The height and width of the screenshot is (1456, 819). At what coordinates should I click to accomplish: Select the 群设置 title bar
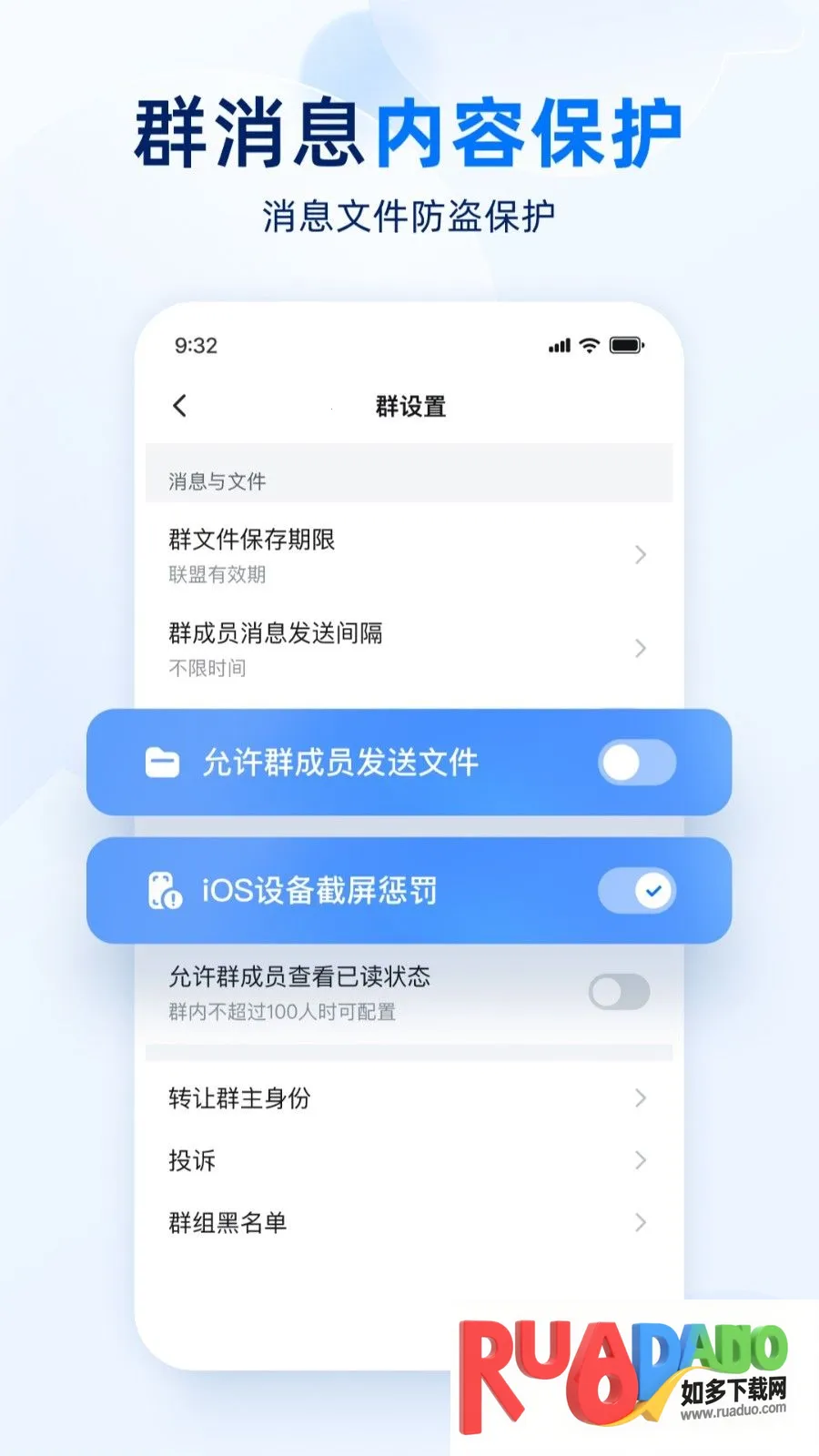click(409, 406)
